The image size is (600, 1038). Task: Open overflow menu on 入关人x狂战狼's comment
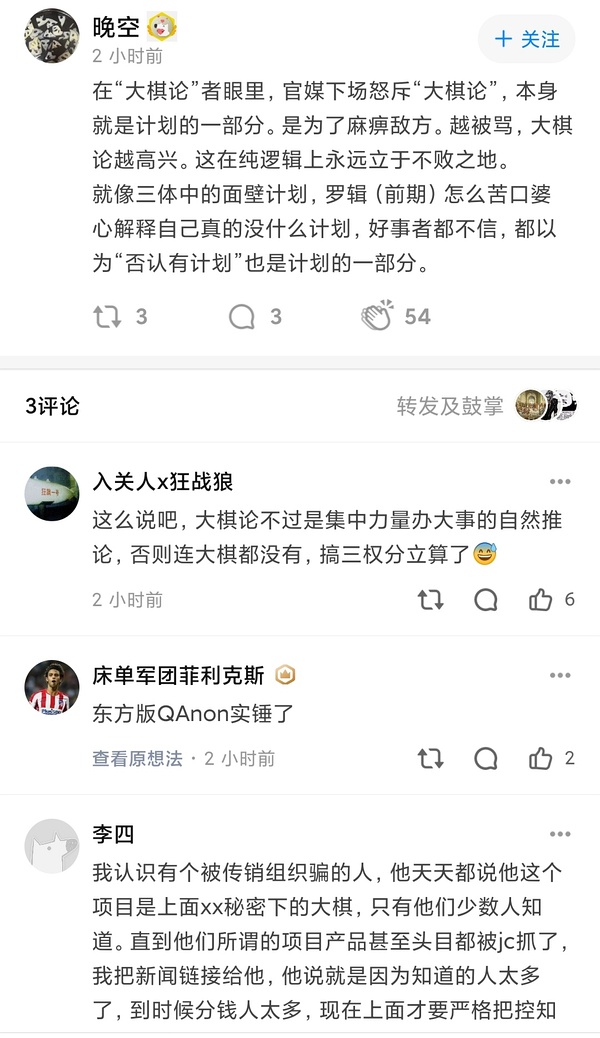(x=560, y=482)
